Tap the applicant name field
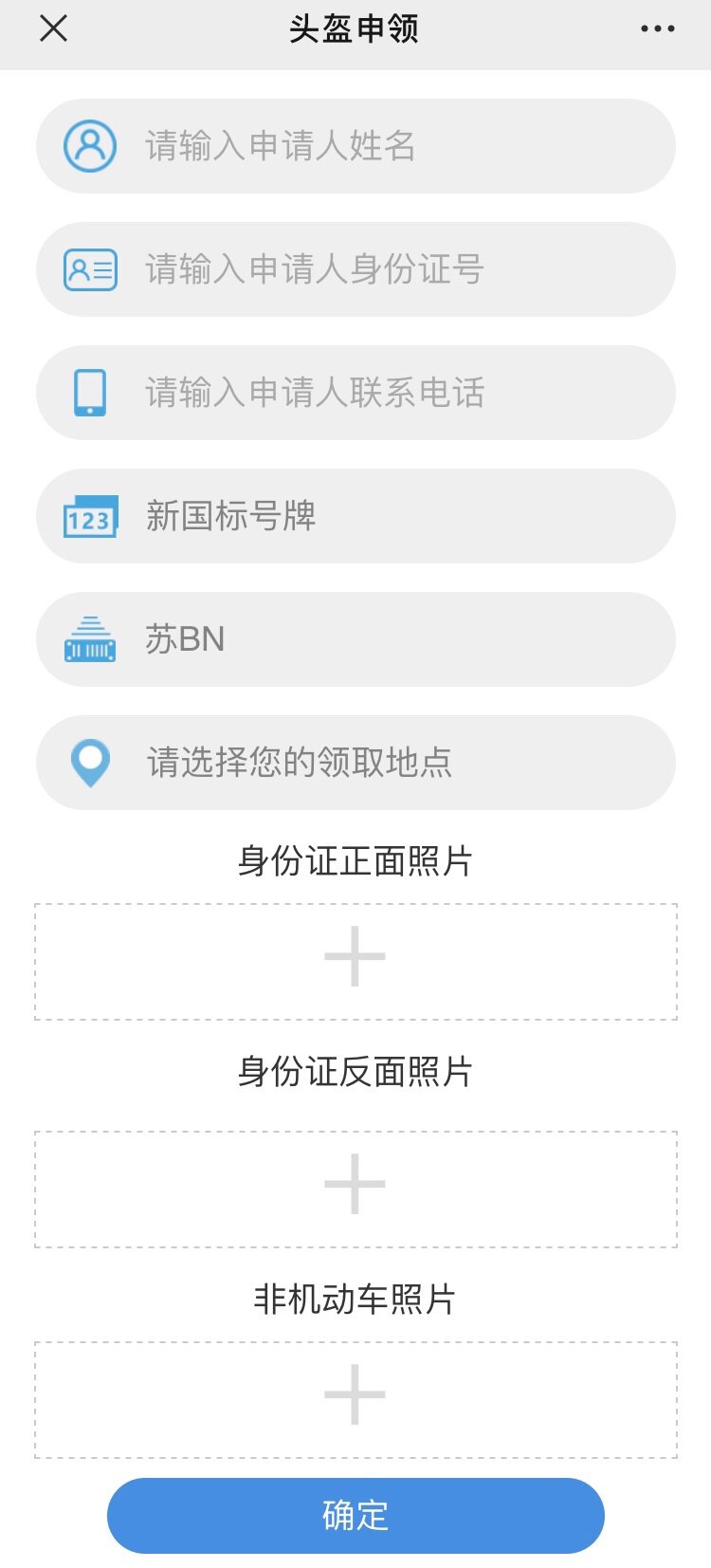 [x=355, y=146]
